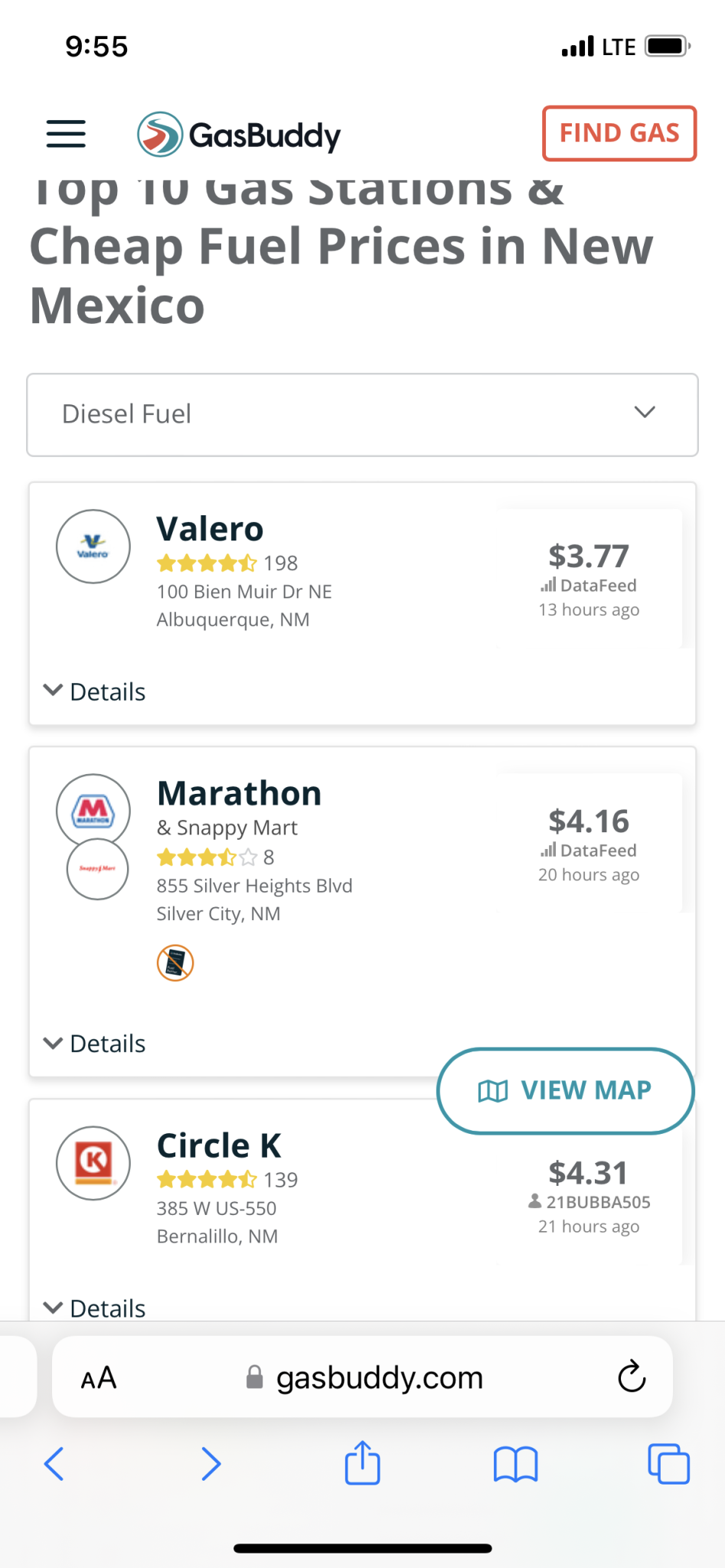Show open Safari tabs

pos(668,1464)
